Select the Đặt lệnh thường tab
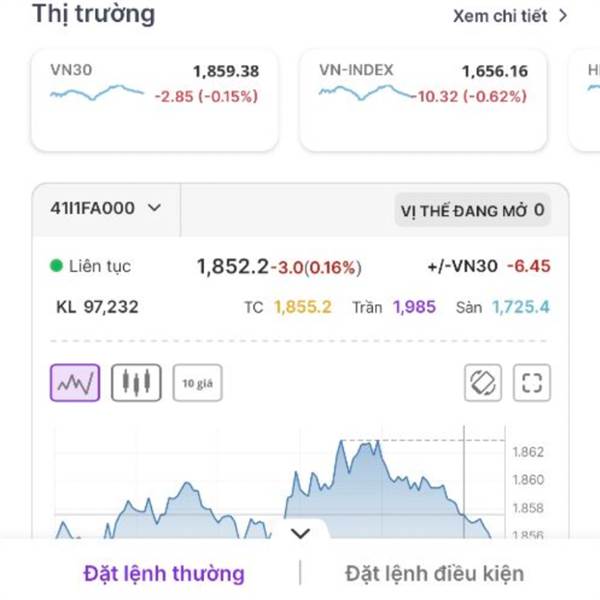Viewport: 600px width, 600px height. click(164, 573)
